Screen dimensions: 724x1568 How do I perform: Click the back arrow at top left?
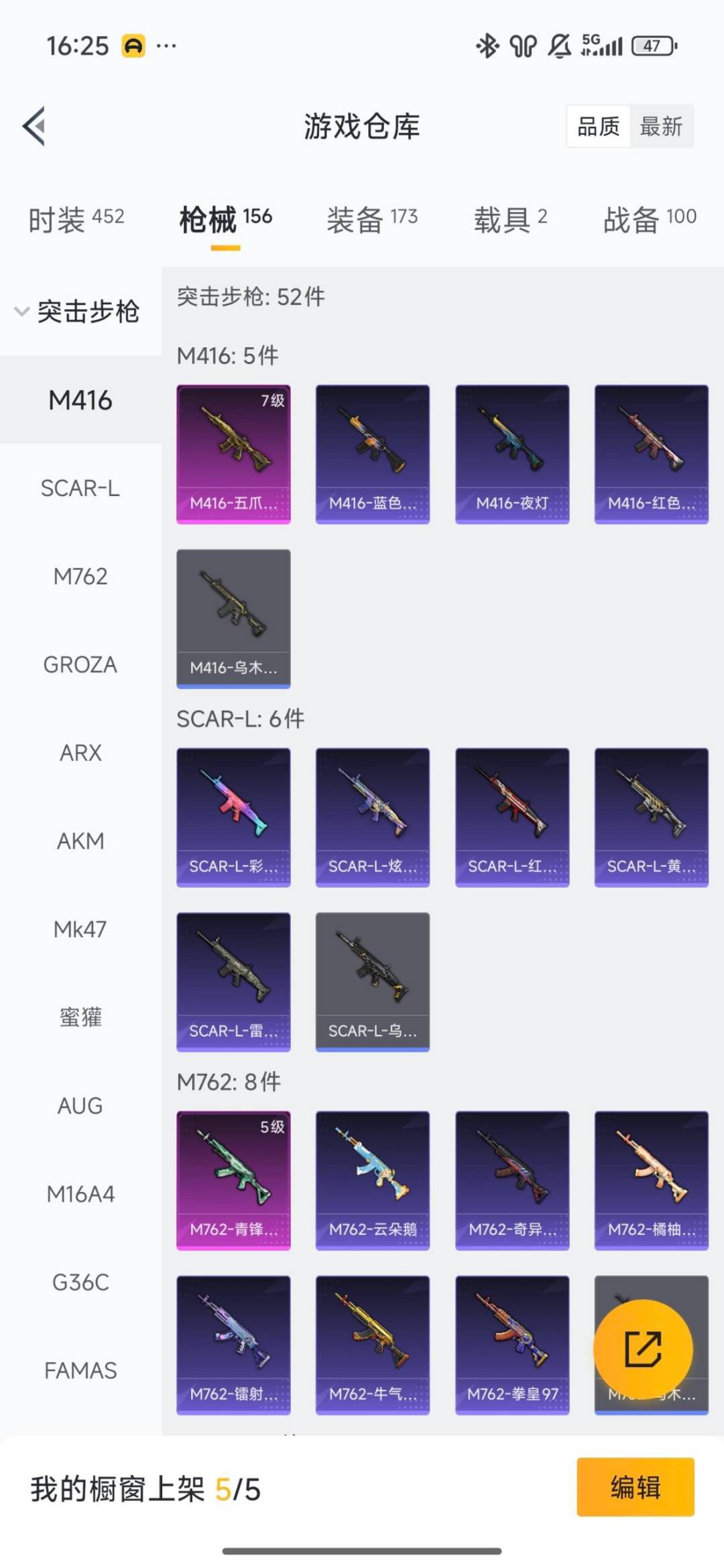point(35,127)
